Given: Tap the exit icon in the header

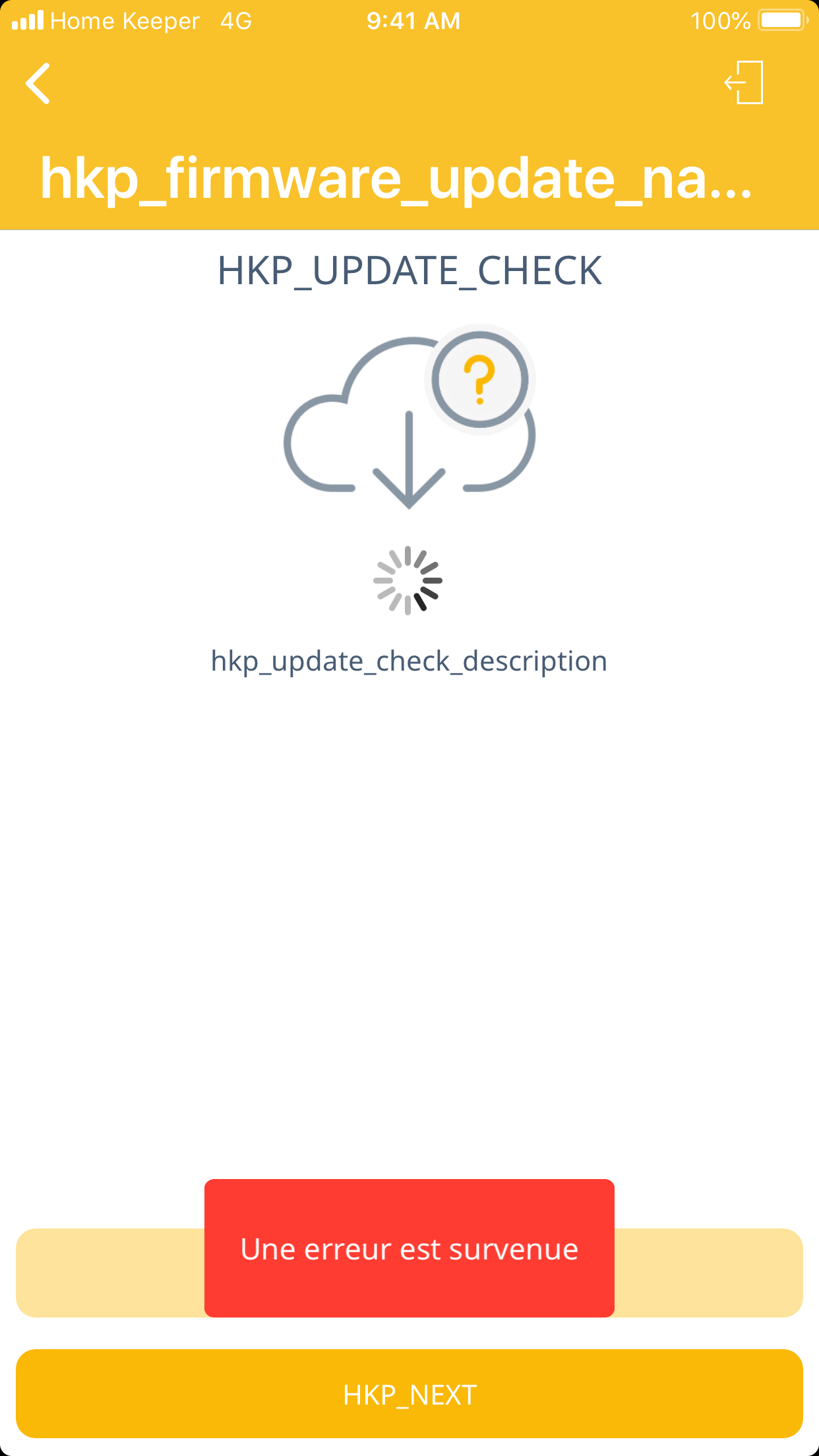Looking at the screenshot, I should click(x=744, y=83).
